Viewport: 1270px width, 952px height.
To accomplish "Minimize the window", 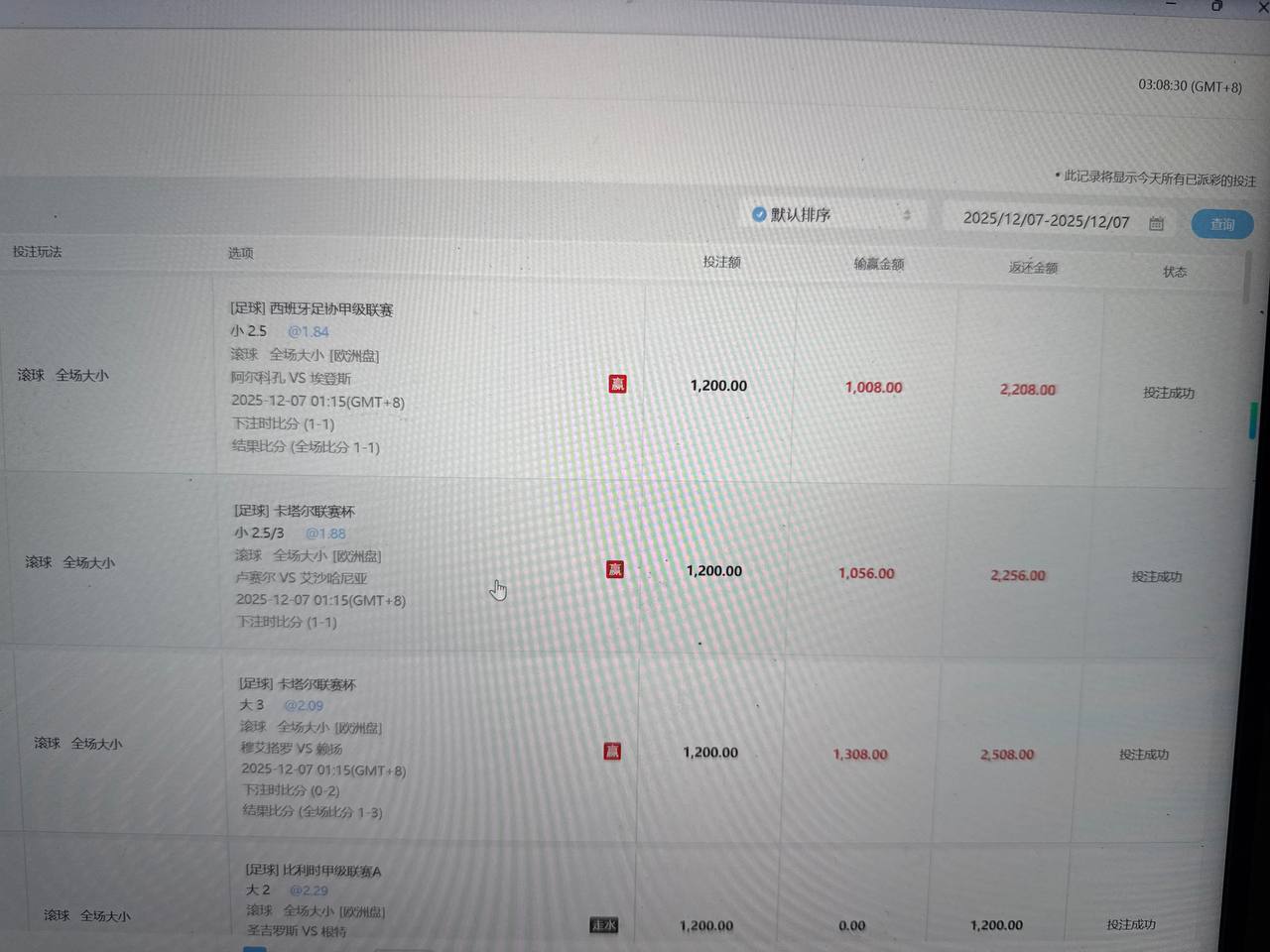I will tap(1172, 5).
